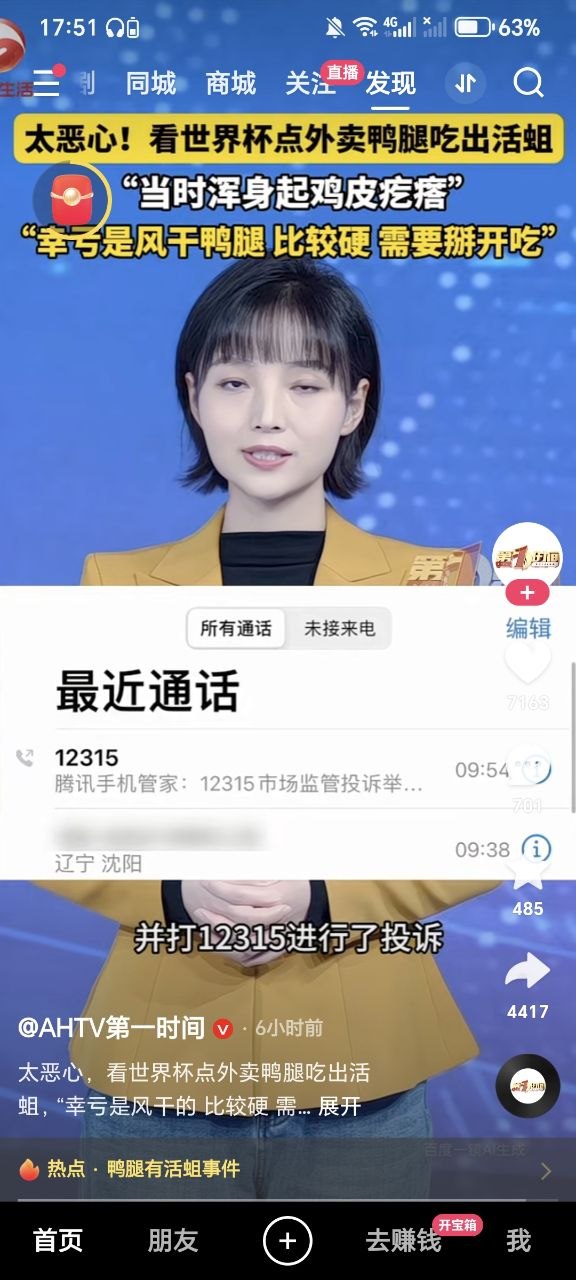The width and height of the screenshot is (576, 1280).
Task: Select the 发现 tab
Action: [x=390, y=83]
